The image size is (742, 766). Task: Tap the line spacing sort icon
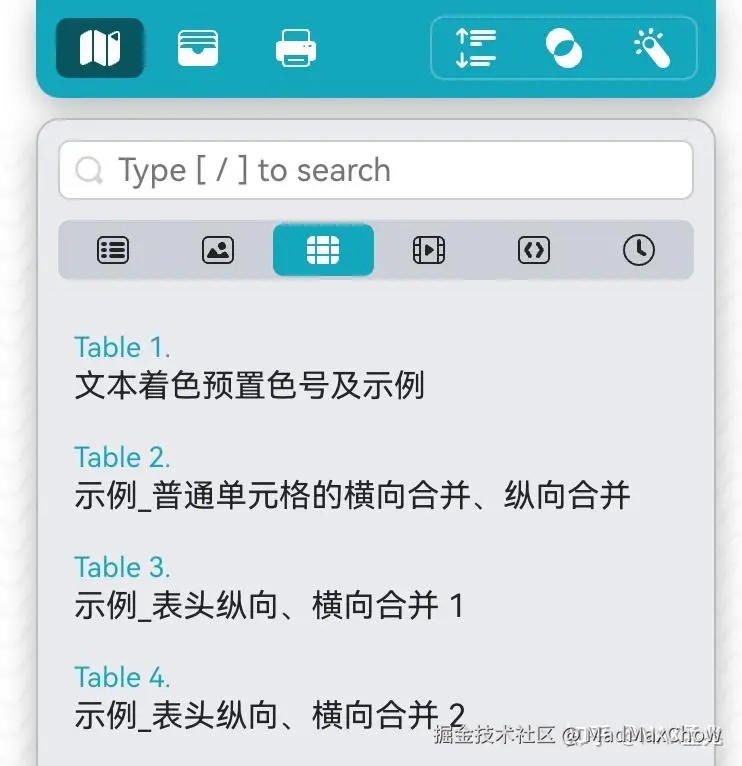[476, 48]
